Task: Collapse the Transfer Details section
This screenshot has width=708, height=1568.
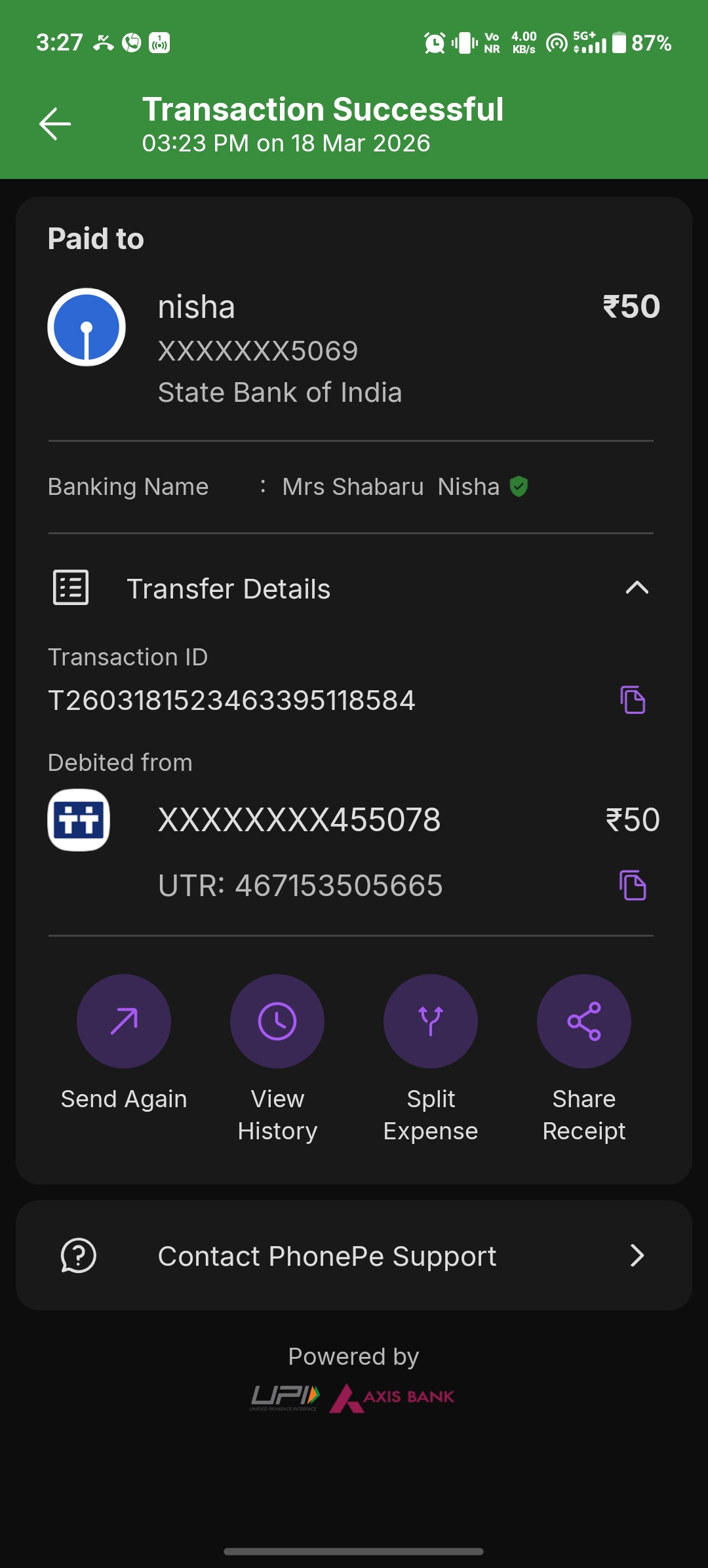Action: [x=637, y=588]
